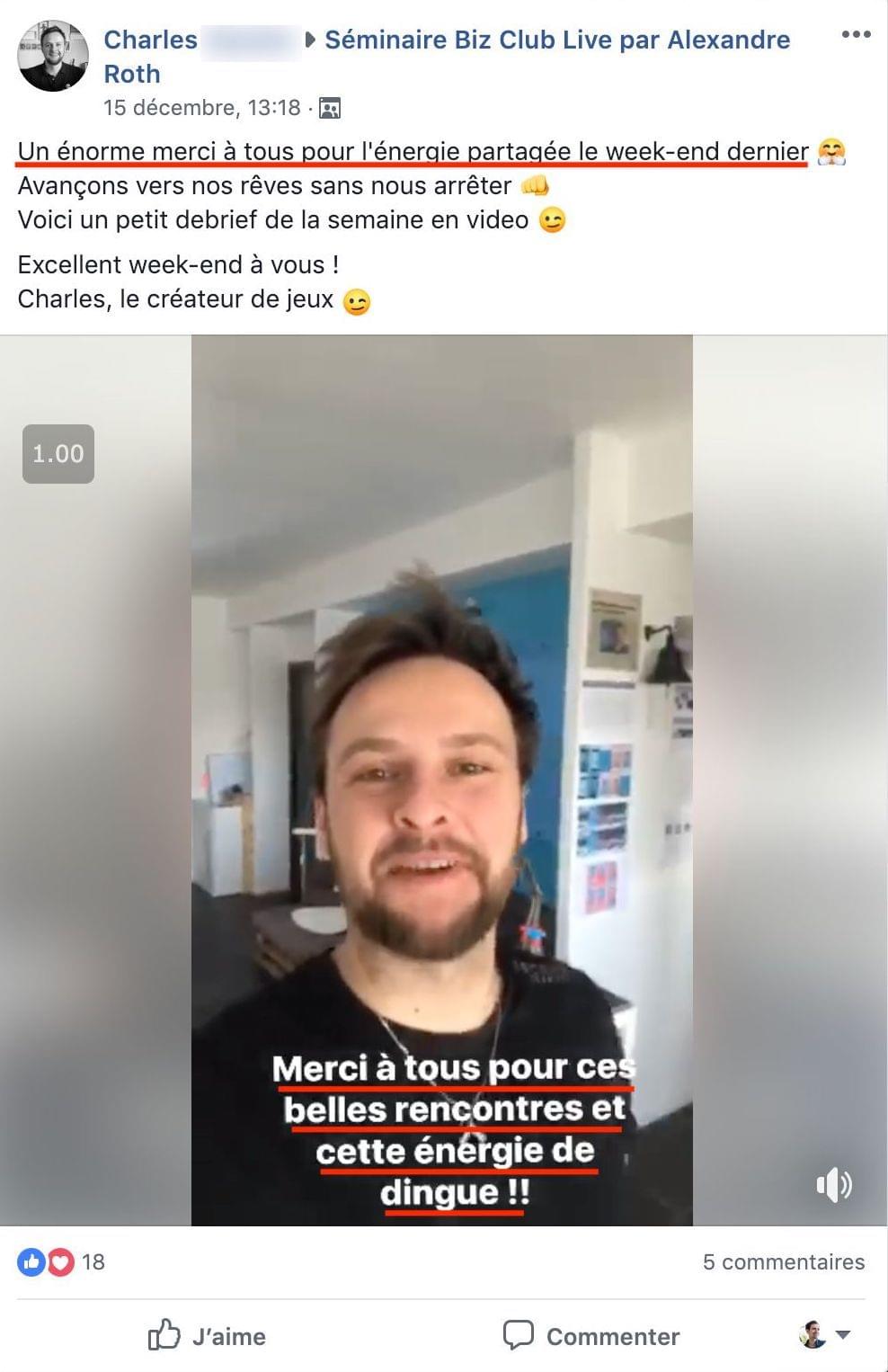
Task: Open the post's three-dot options menu
Action: point(856,35)
